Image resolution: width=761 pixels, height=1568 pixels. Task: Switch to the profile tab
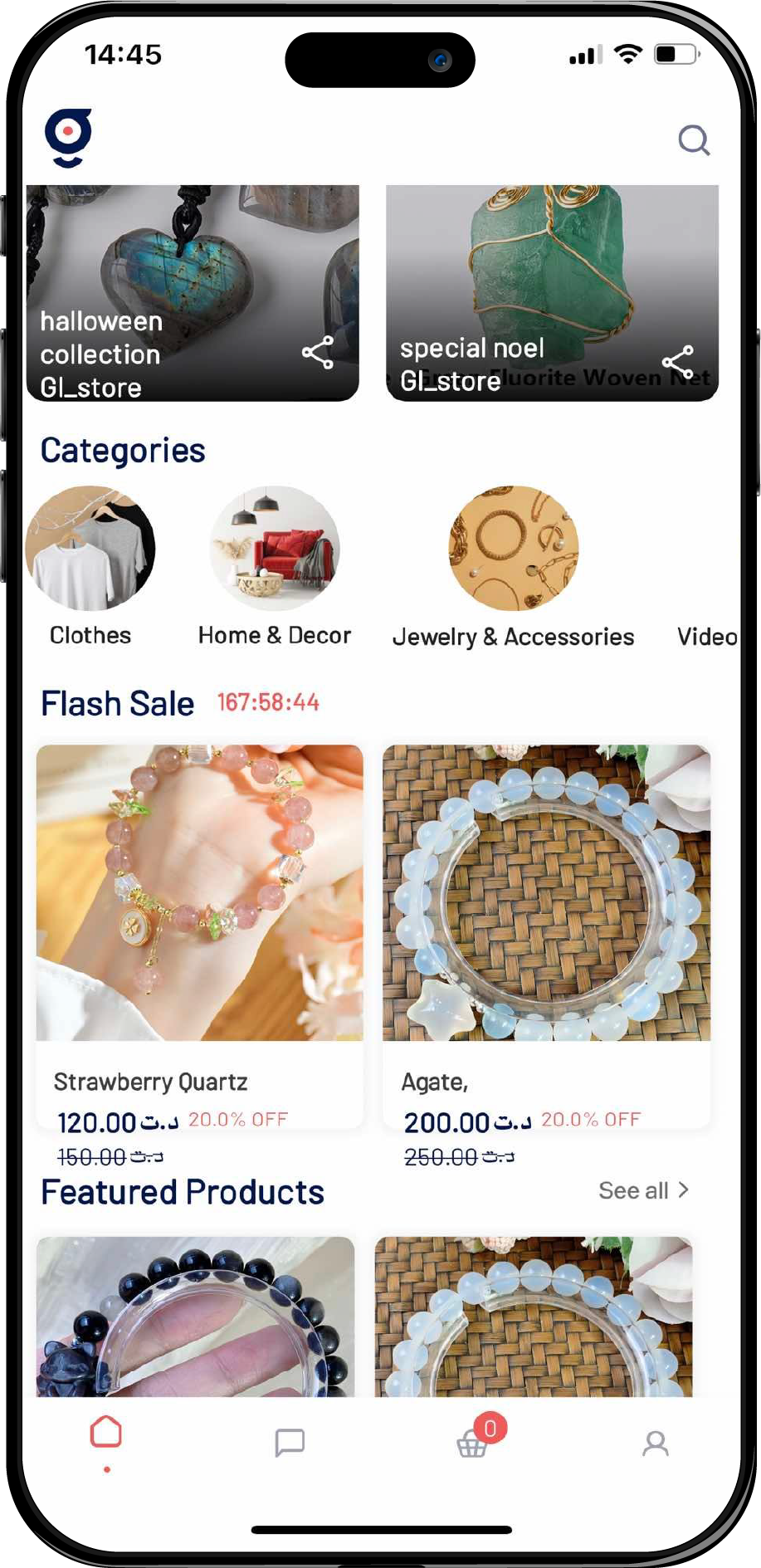655,1443
